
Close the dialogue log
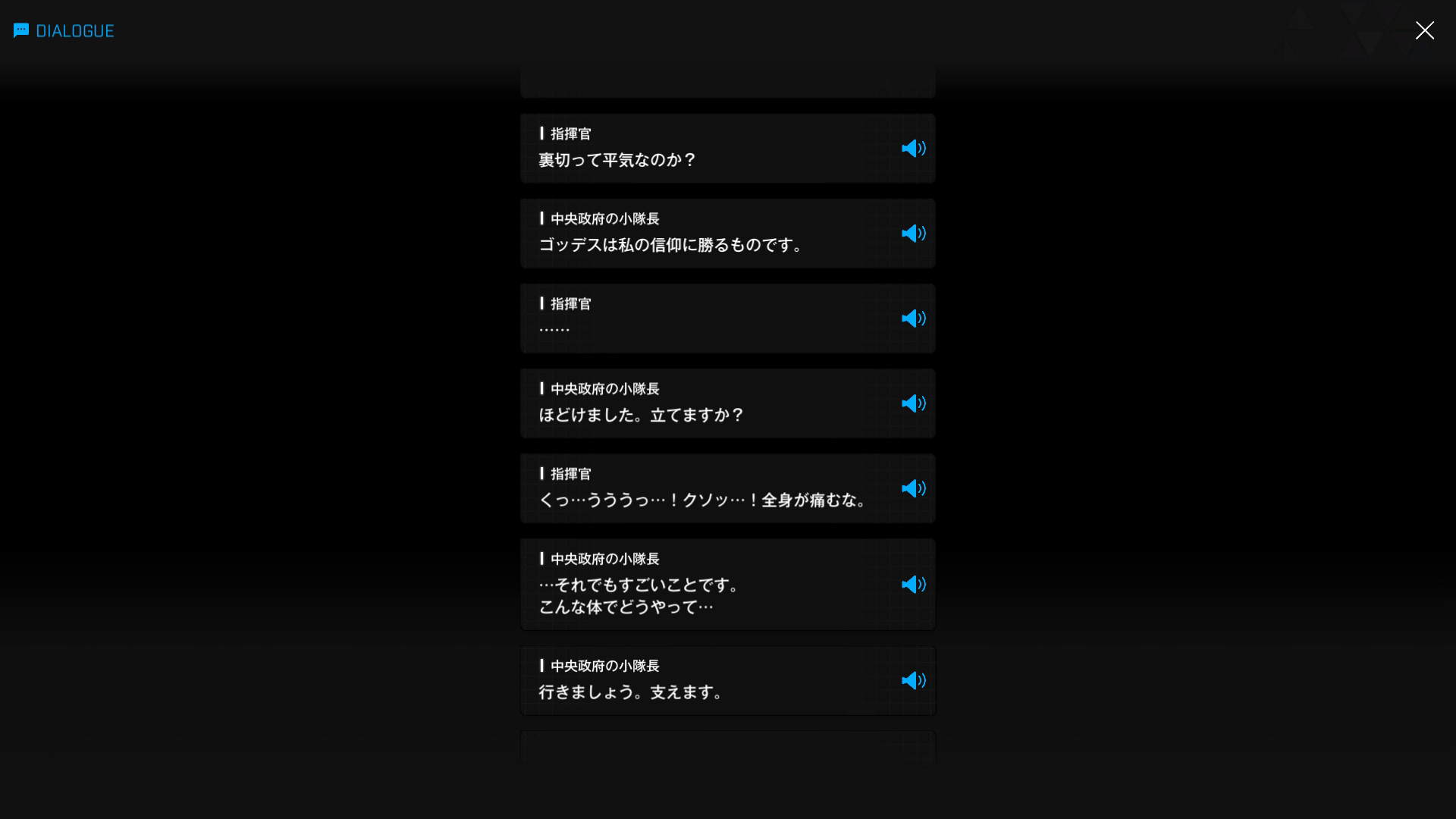pyautogui.click(x=1424, y=30)
